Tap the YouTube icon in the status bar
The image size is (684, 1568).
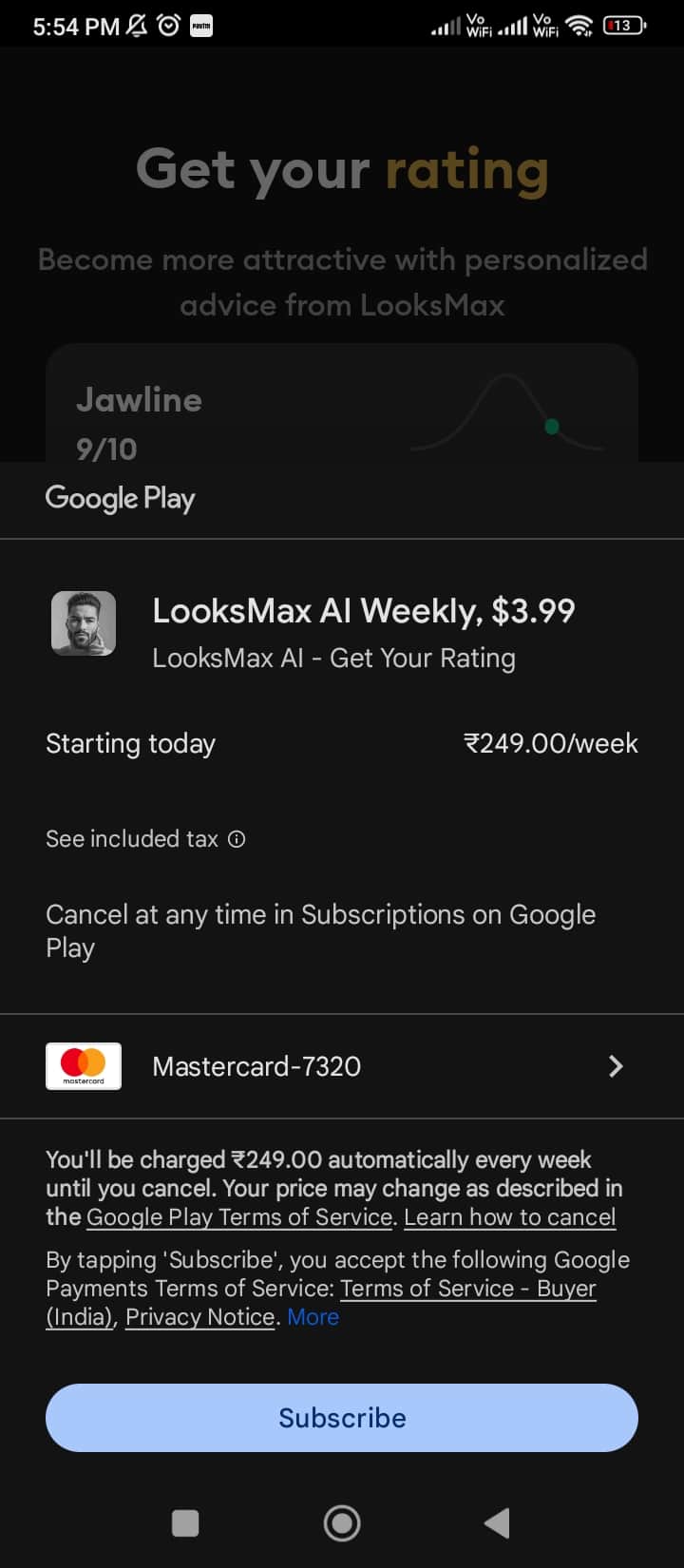click(x=200, y=25)
